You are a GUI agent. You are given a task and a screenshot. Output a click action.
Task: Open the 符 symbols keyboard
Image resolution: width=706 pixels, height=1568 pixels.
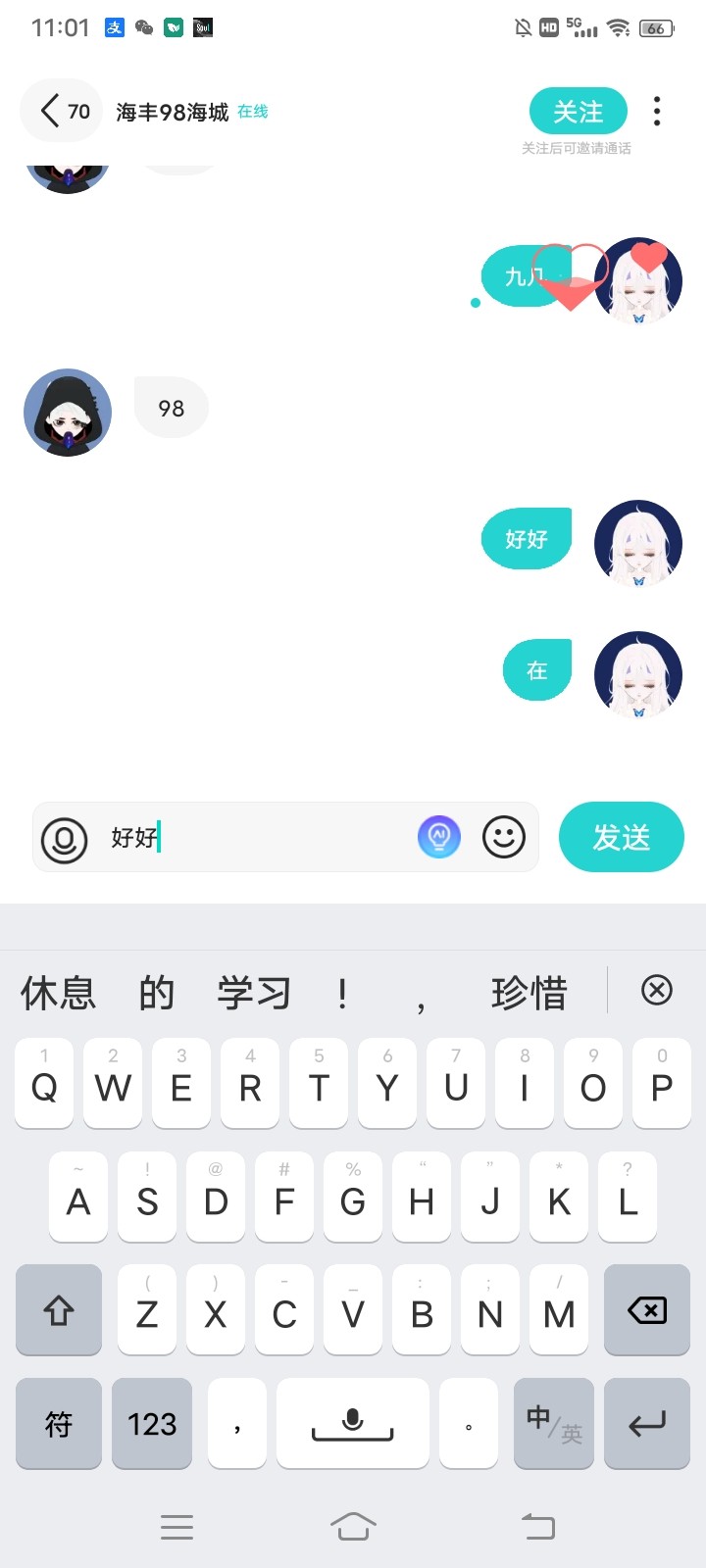point(59,1423)
